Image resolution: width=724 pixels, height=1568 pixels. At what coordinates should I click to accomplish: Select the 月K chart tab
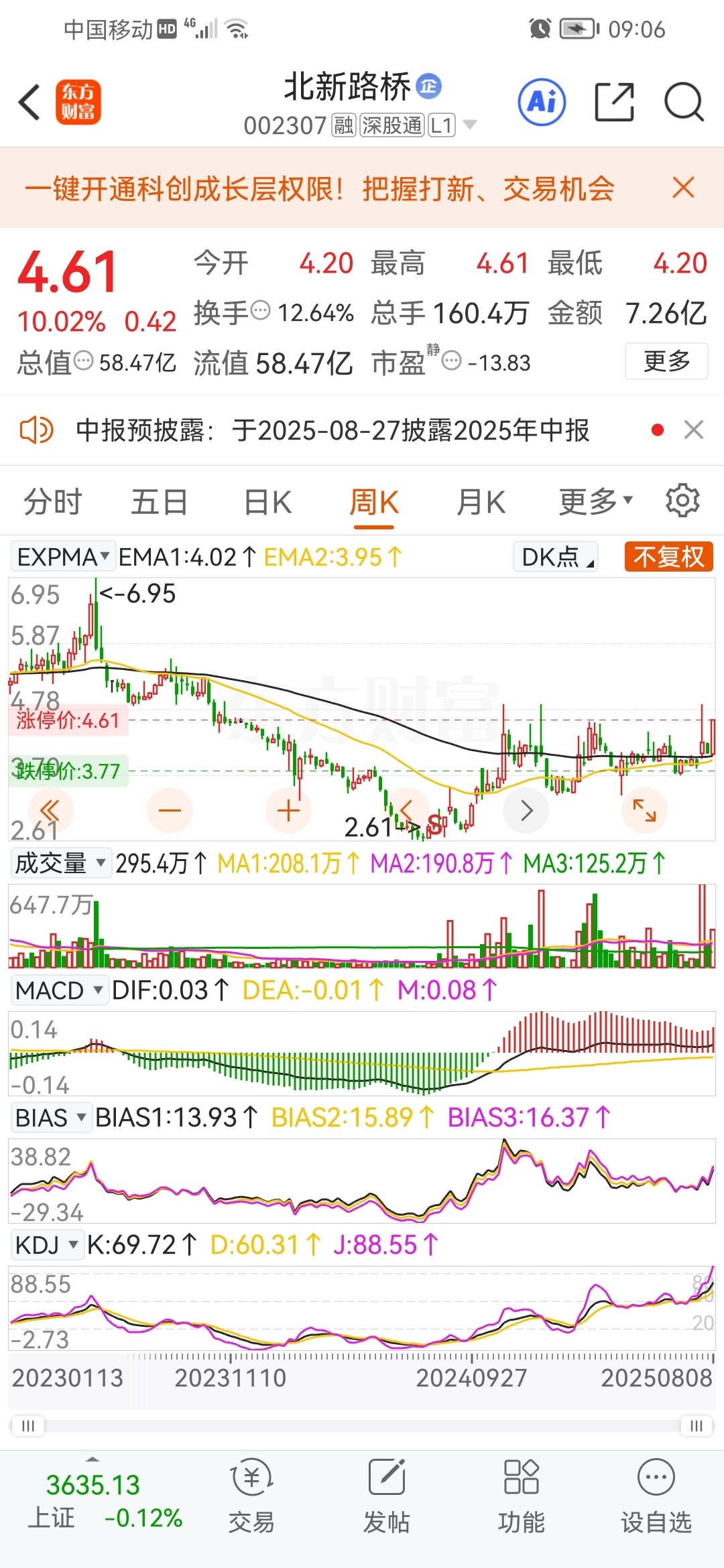point(481,502)
